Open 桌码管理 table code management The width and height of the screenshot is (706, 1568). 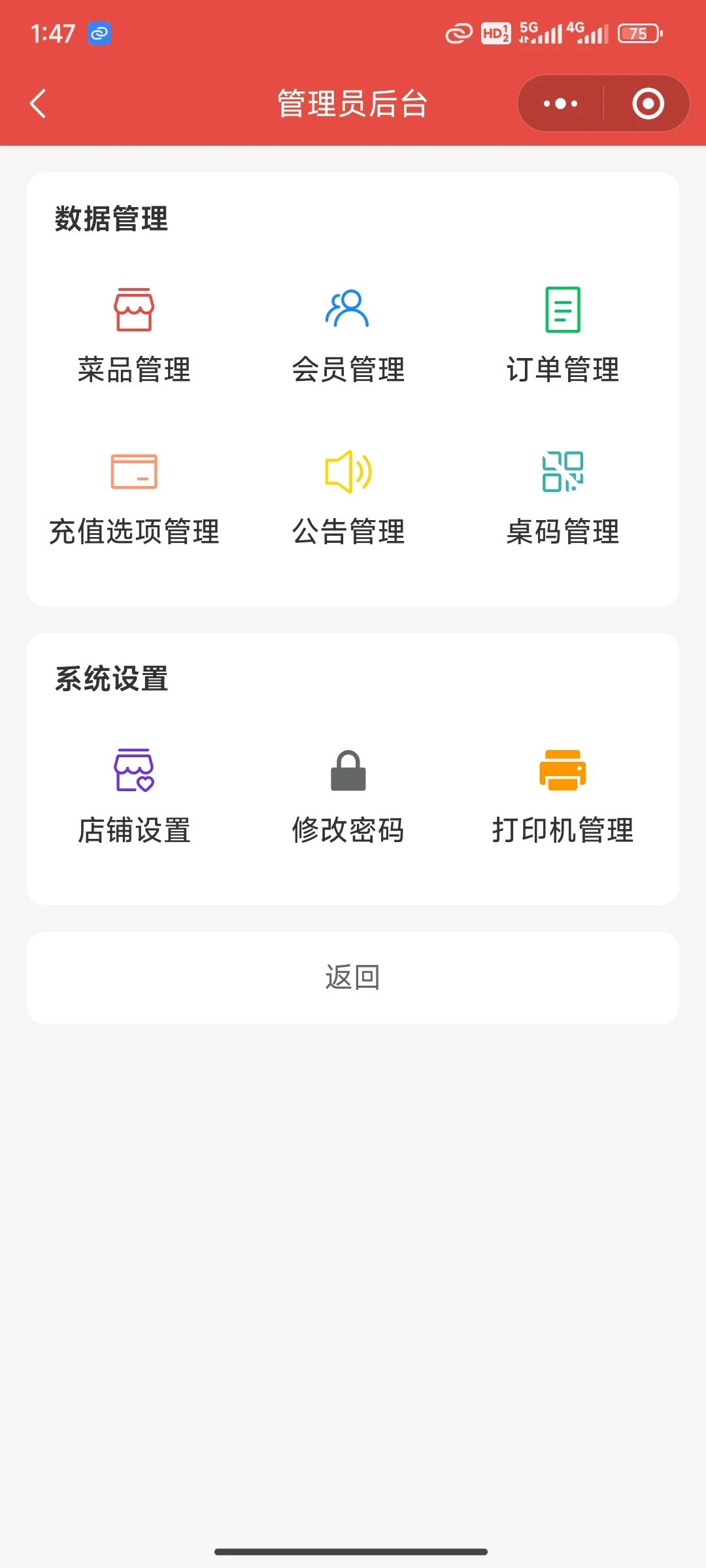click(562, 498)
